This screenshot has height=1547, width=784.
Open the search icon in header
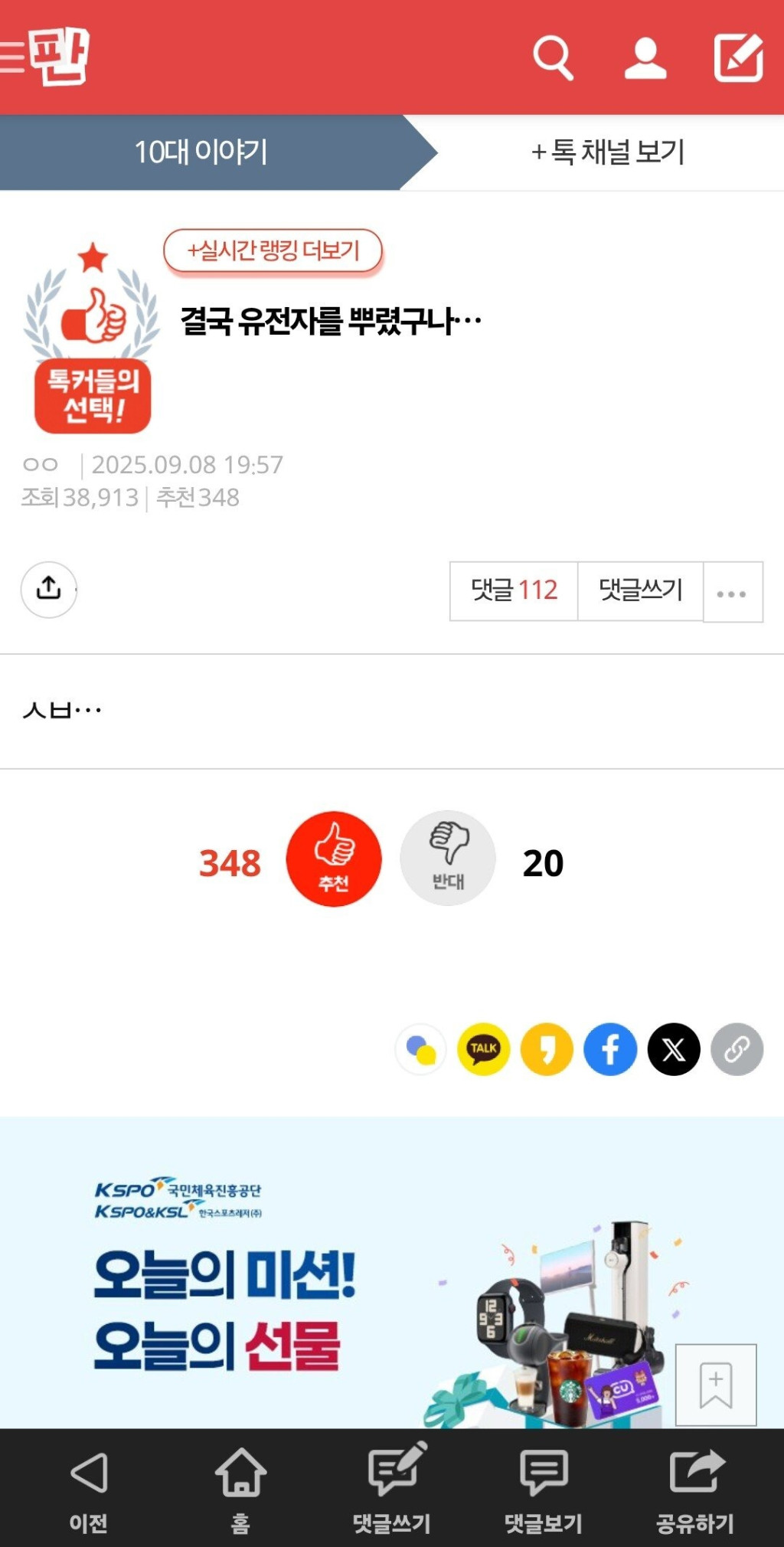(553, 57)
